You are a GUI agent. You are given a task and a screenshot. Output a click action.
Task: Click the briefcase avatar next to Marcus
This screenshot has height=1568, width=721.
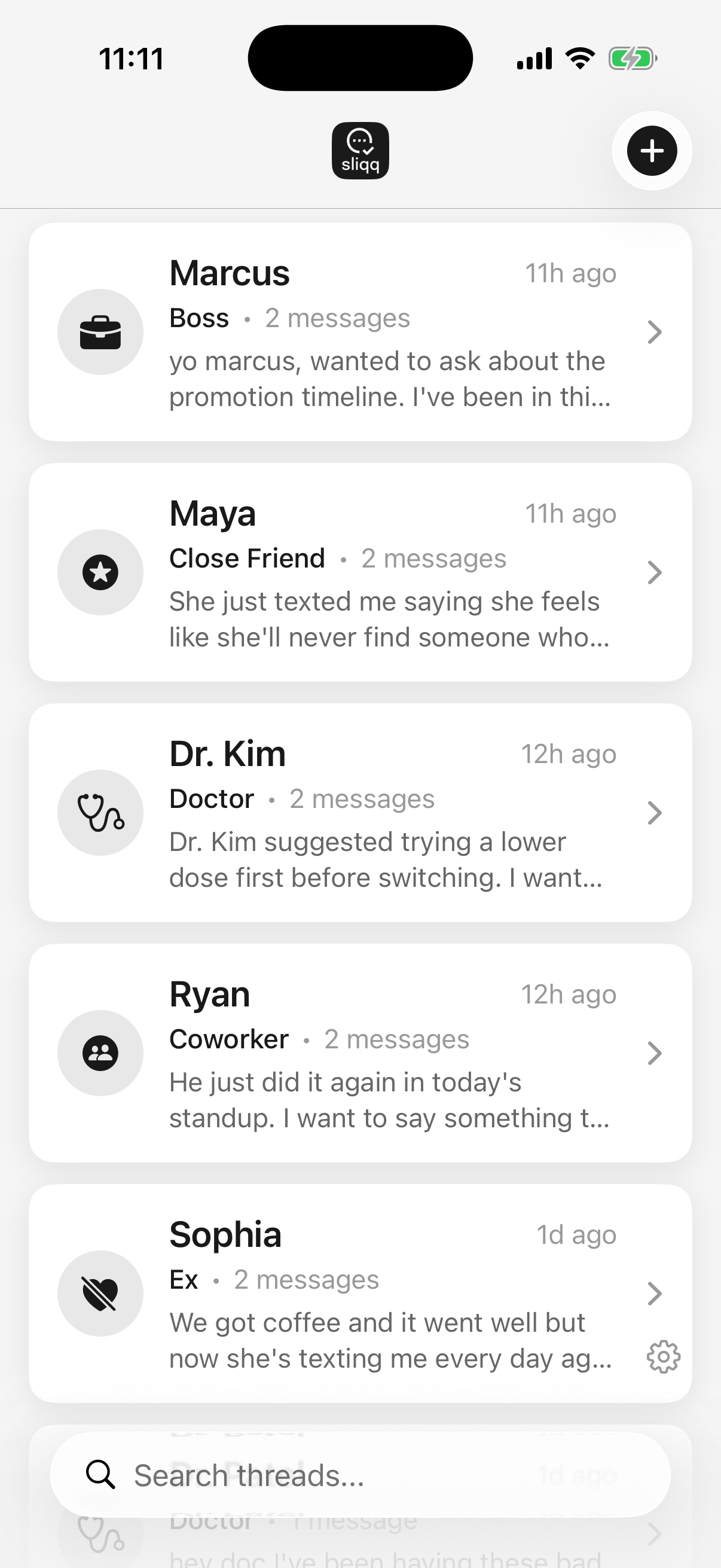click(x=100, y=332)
